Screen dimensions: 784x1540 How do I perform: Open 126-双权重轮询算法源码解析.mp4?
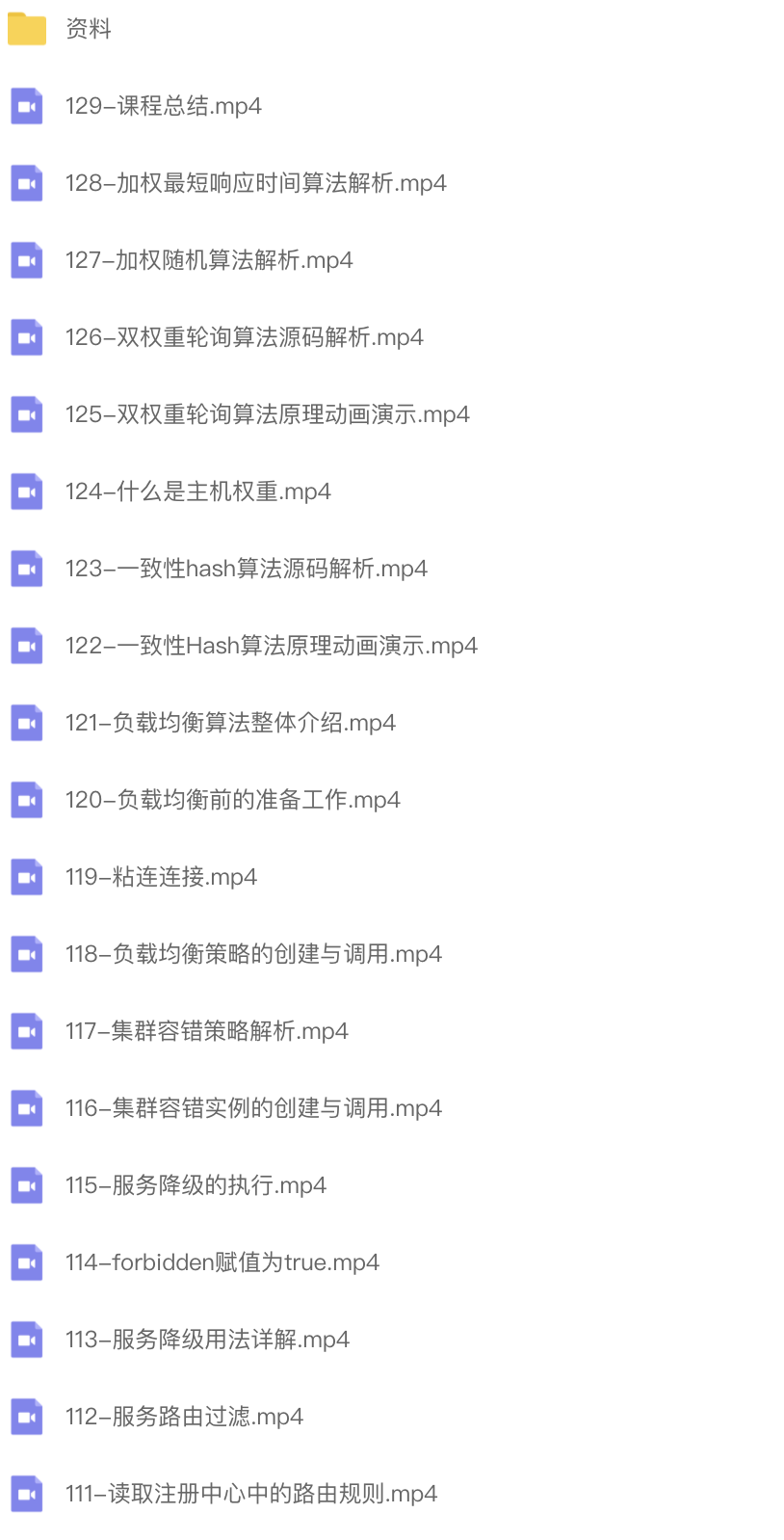click(244, 337)
